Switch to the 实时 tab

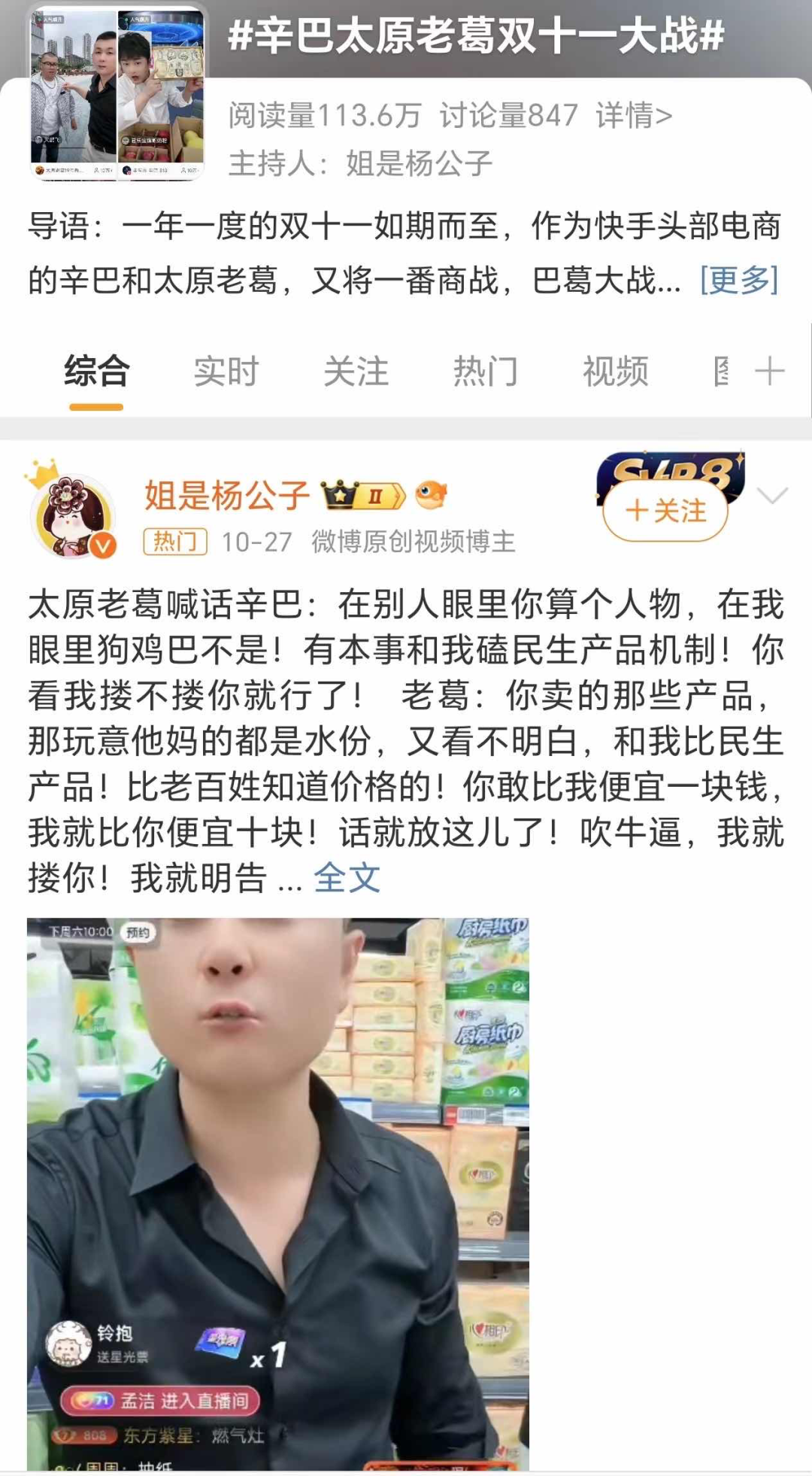coord(226,372)
